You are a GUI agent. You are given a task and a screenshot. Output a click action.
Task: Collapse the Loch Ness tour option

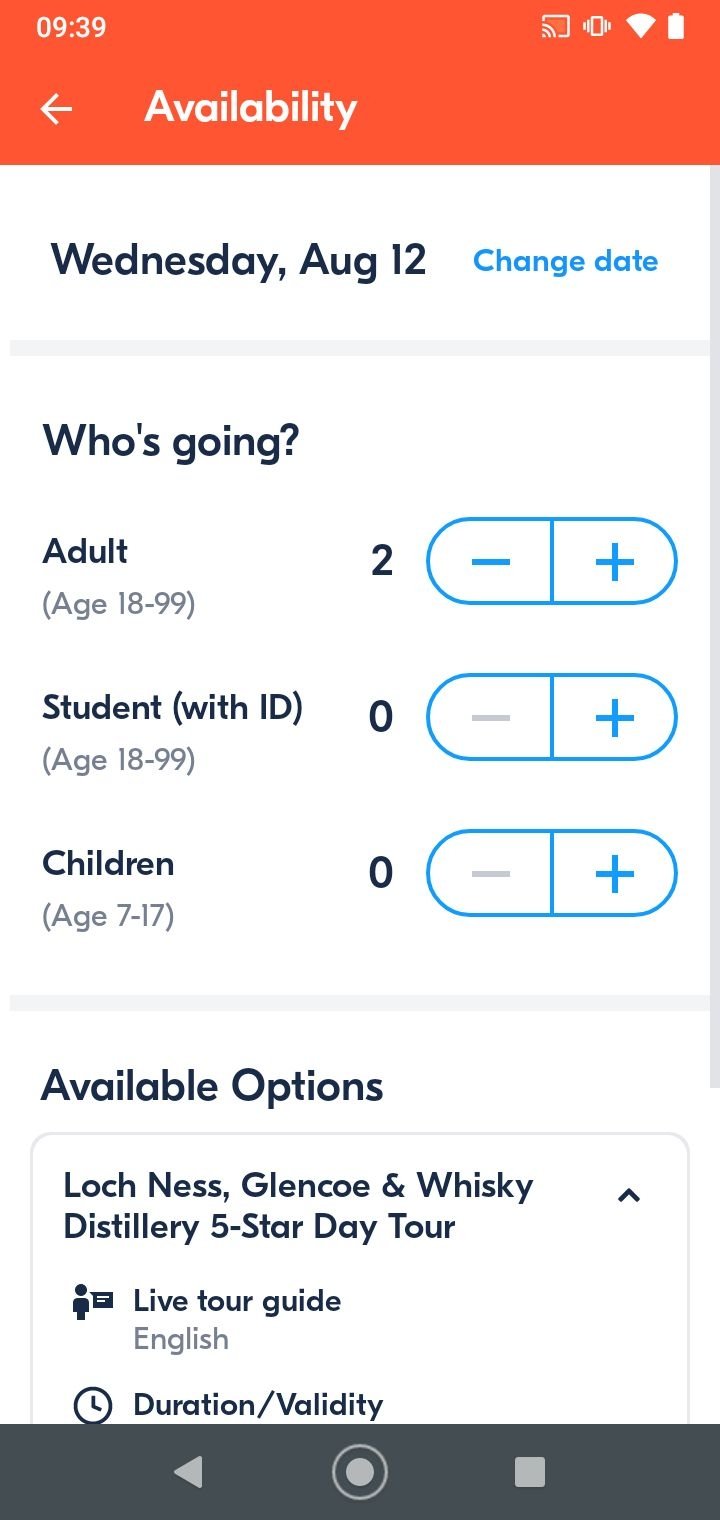point(629,1195)
